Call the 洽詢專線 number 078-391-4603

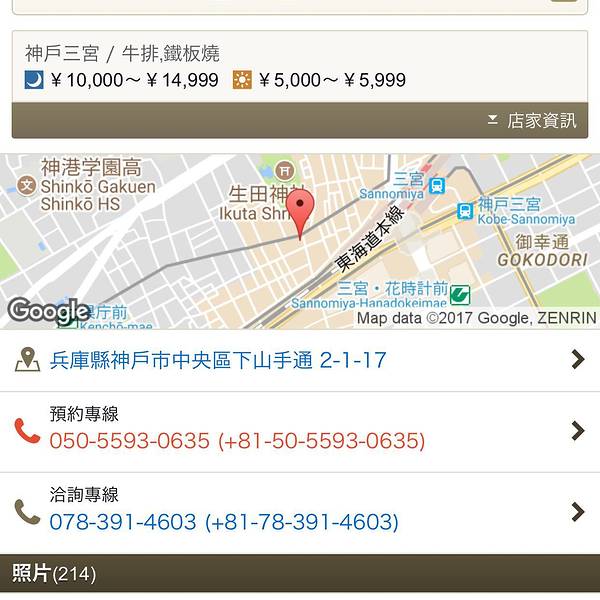224,521
